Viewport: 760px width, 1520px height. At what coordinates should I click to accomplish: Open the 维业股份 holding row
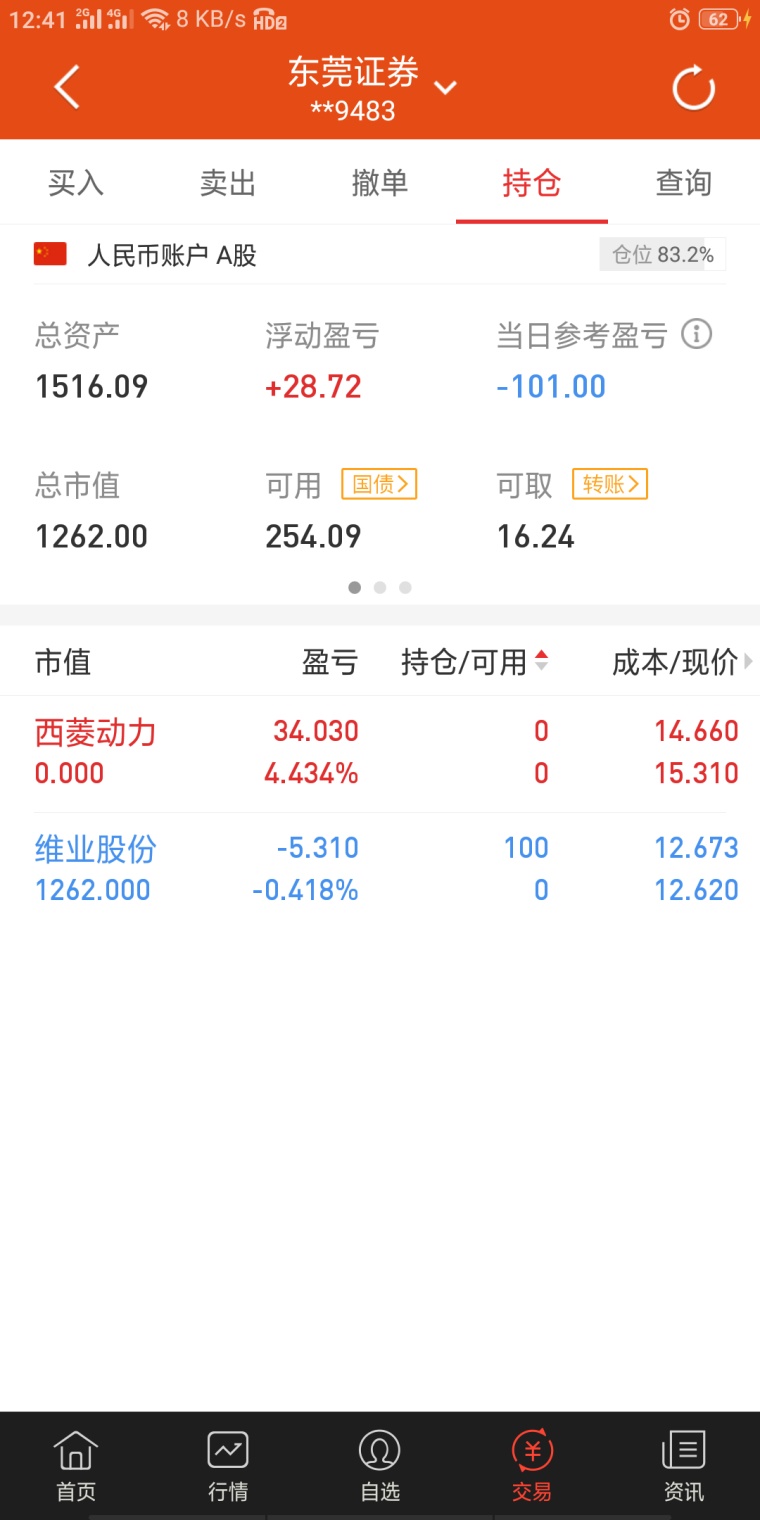pyautogui.click(x=380, y=868)
